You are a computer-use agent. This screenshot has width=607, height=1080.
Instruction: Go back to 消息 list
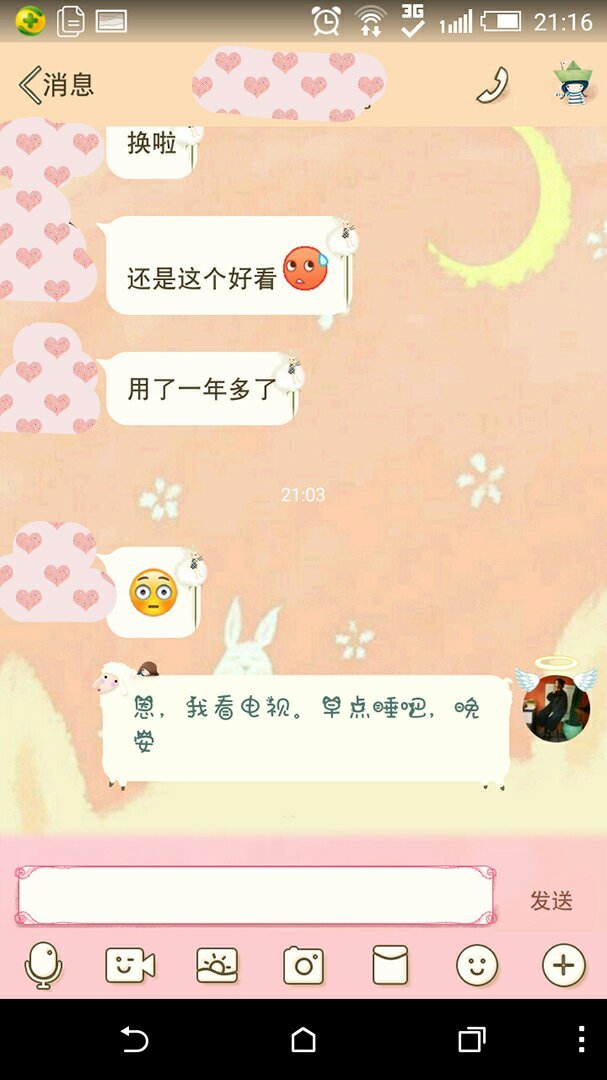pos(55,85)
